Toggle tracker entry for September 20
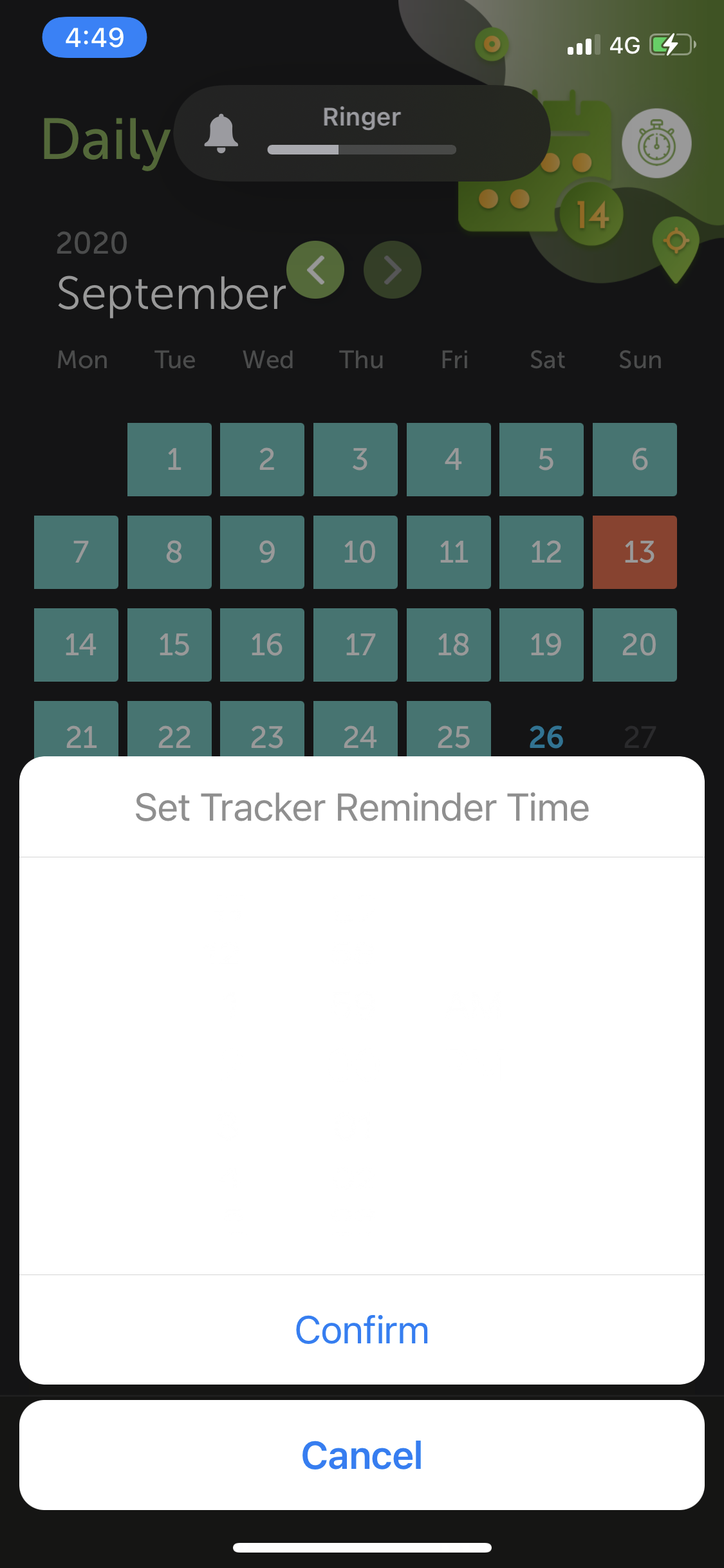Image resolution: width=724 pixels, height=1568 pixels. pos(635,644)
